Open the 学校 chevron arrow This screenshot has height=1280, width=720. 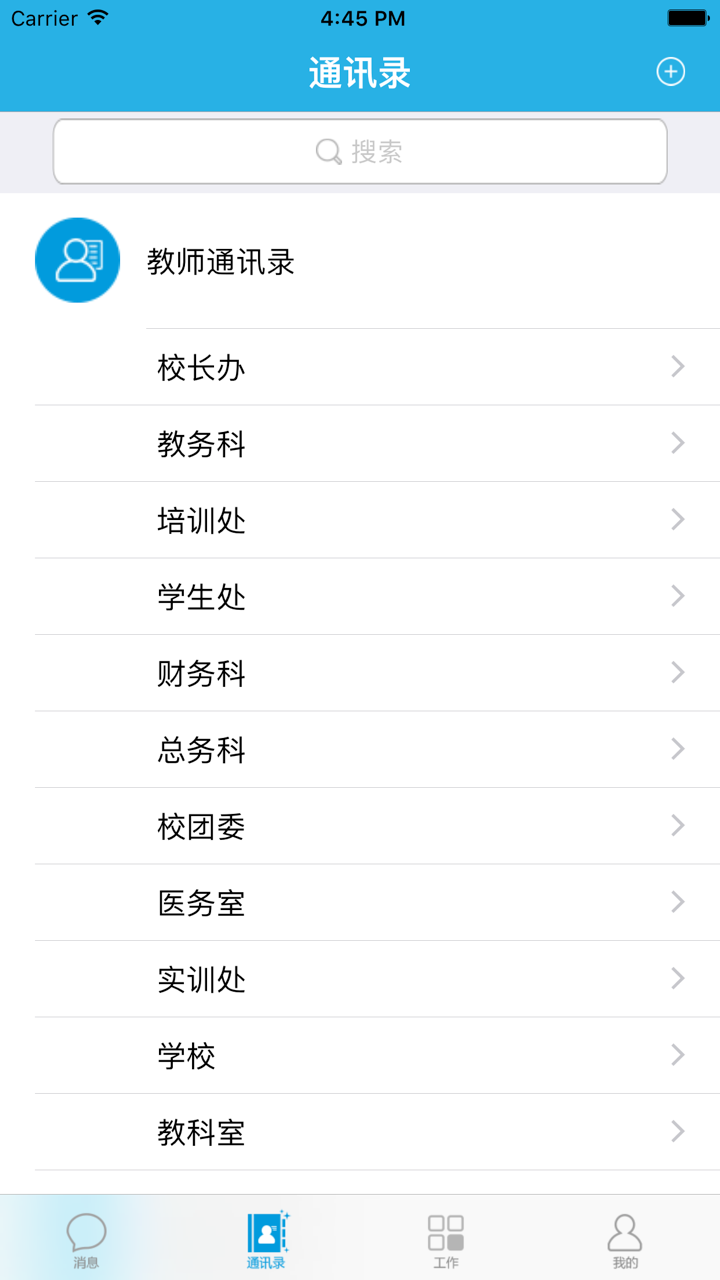(x=677, y=1055)
